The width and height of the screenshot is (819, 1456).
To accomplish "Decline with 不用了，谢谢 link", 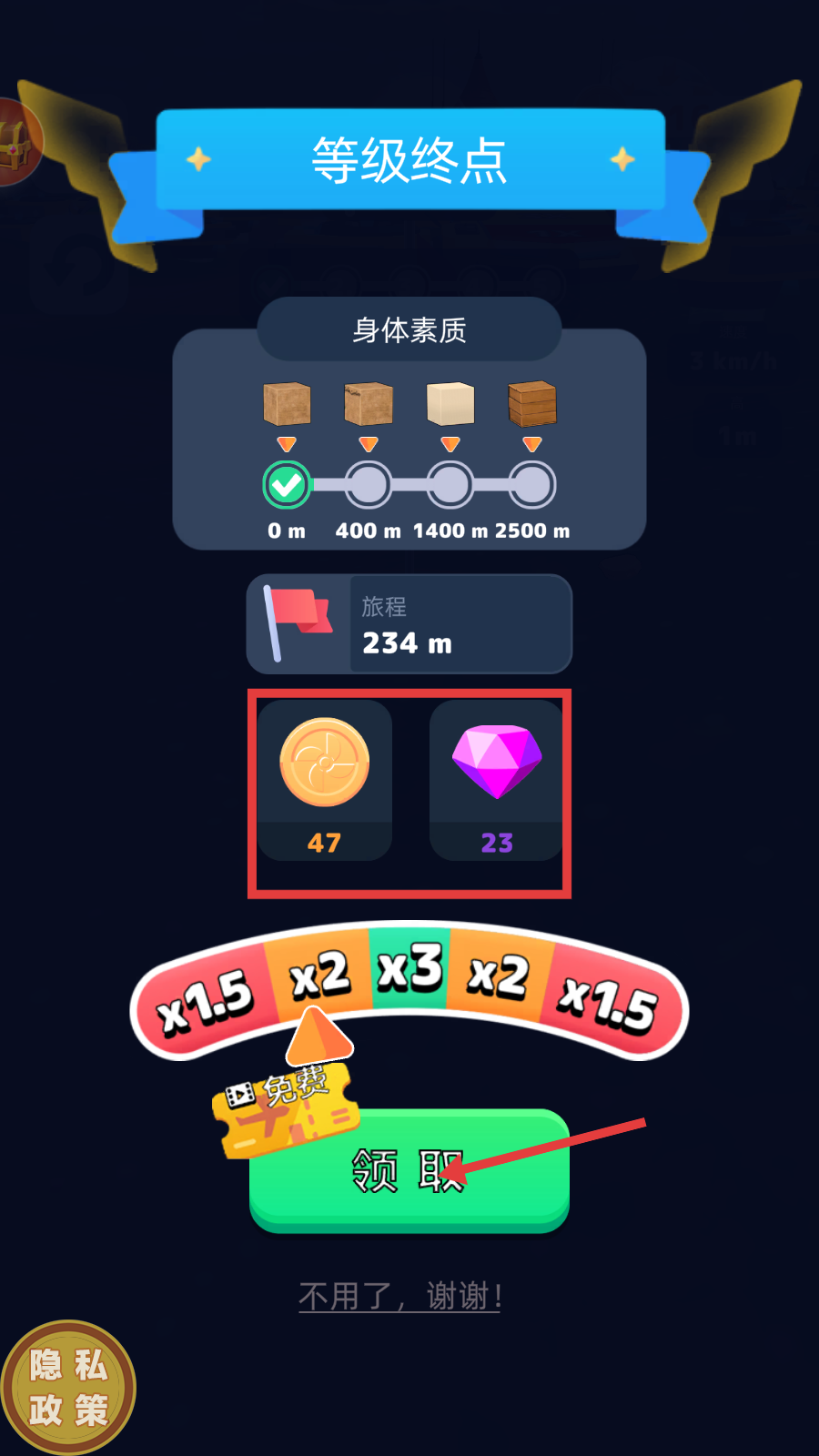I will click(x=400, y=1296).
